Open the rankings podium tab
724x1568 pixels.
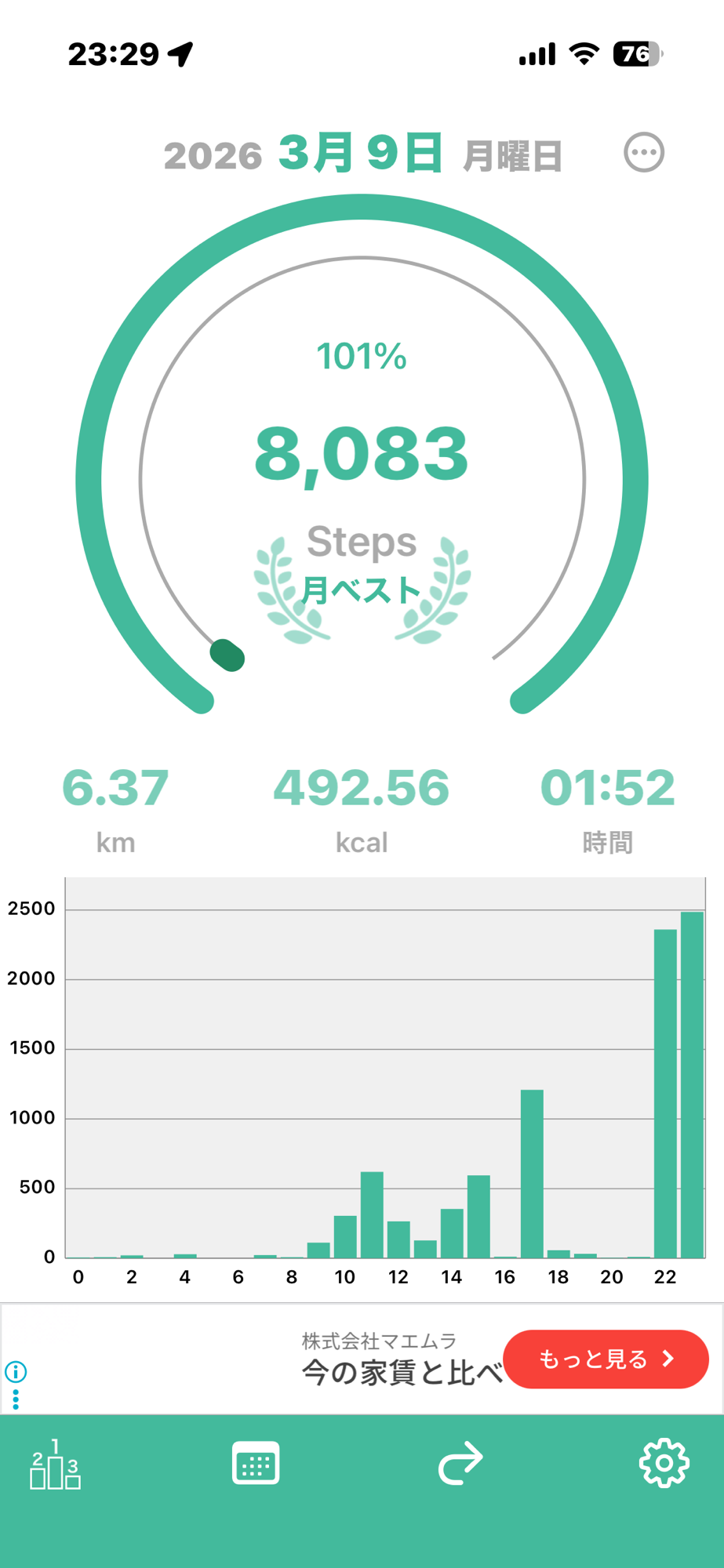(55, 1465)
